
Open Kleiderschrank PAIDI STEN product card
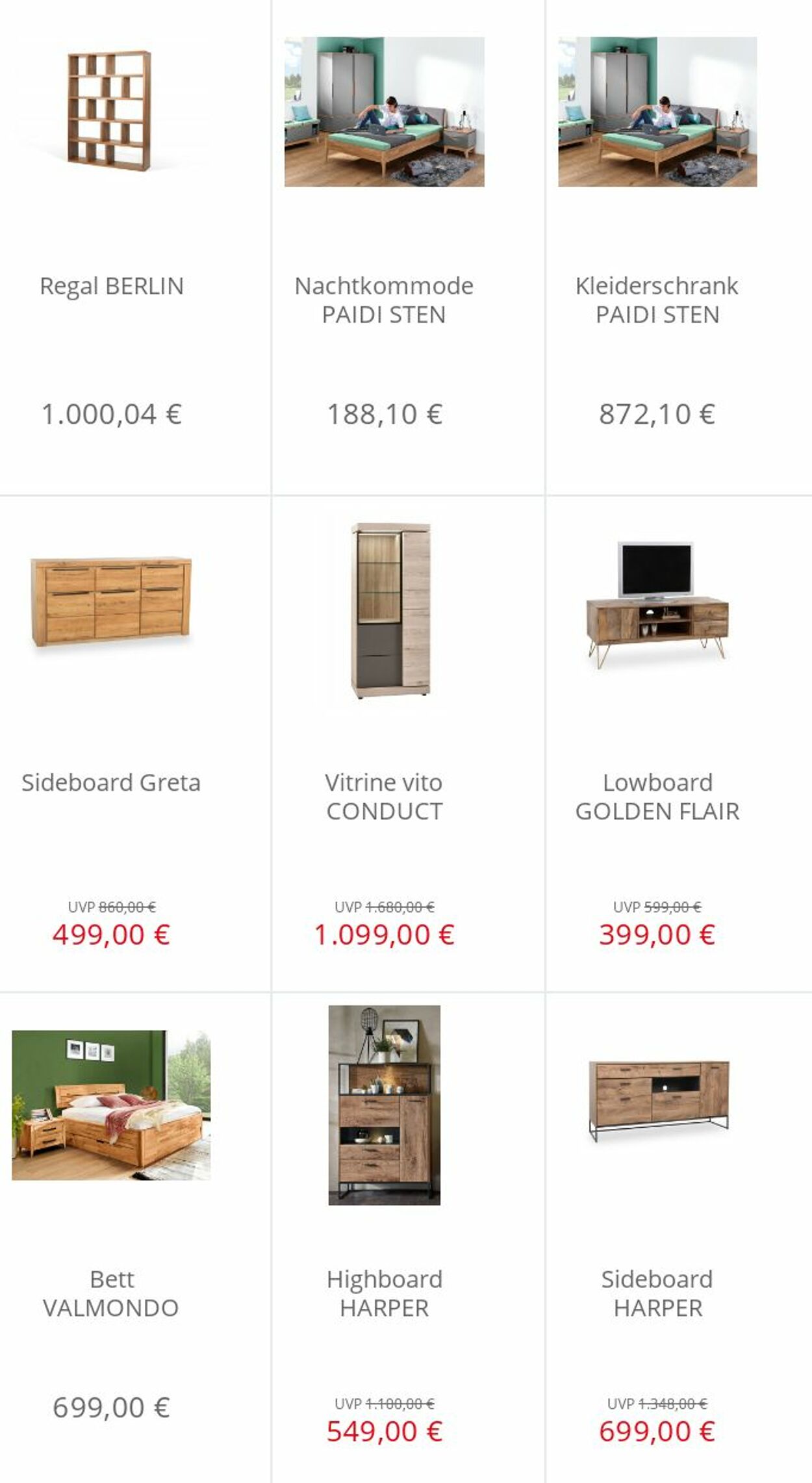coord(657,300)
